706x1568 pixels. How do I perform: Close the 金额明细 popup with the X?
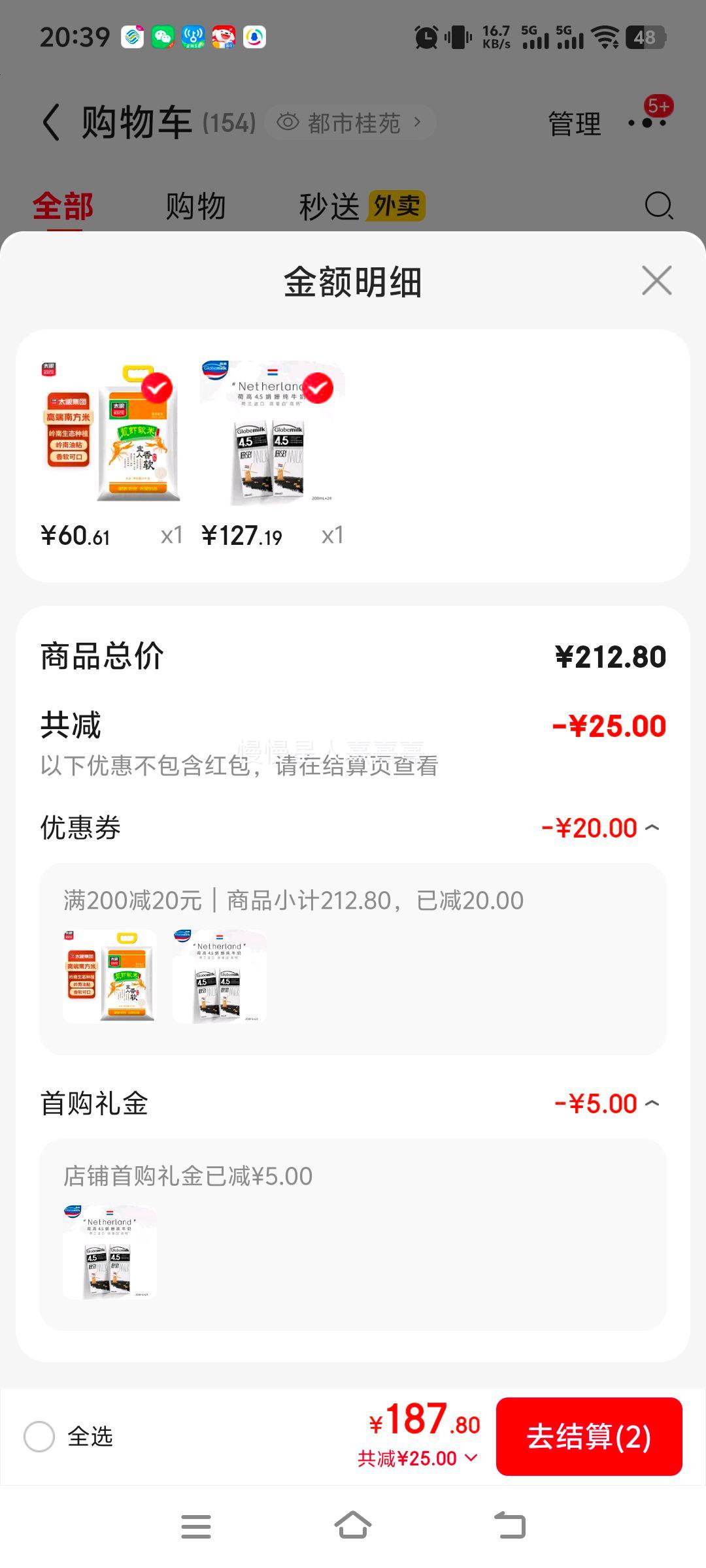coord(658,280)
